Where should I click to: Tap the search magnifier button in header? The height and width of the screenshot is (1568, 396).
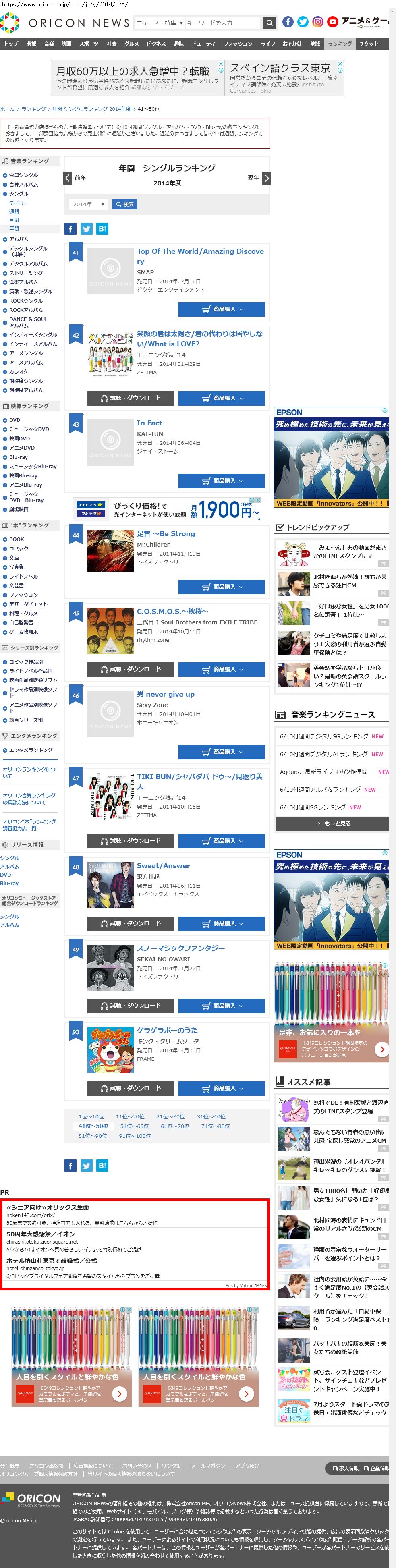(x=269, y=23)
